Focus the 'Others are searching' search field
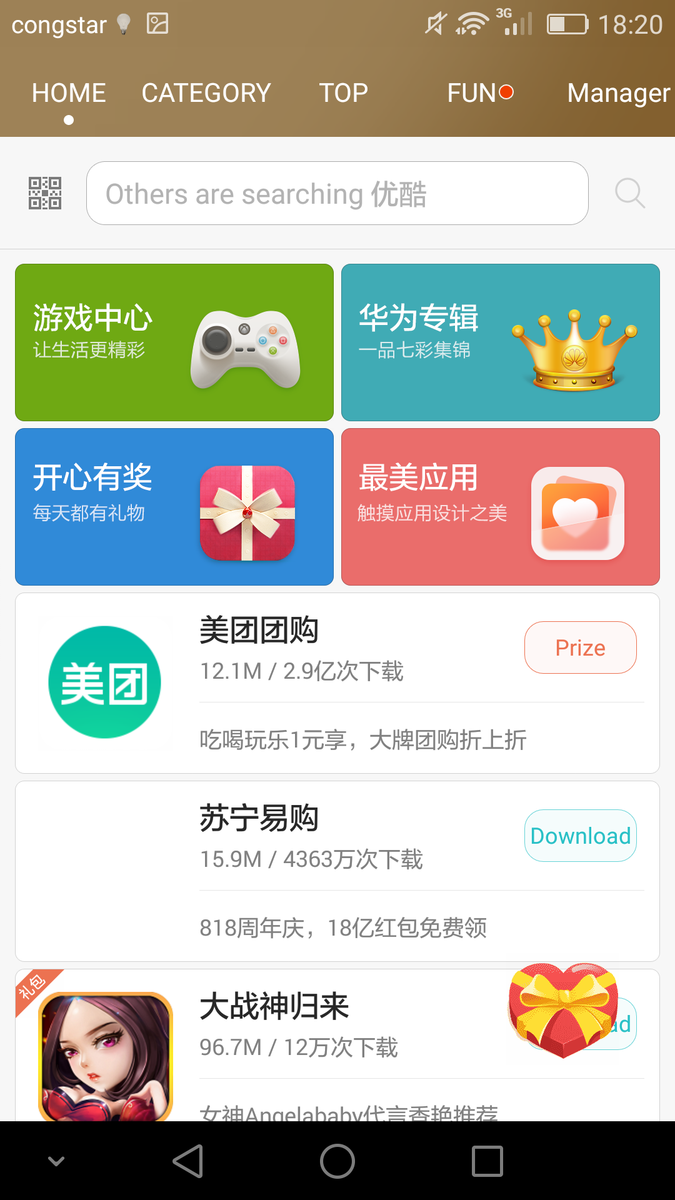The width and height of the screenshot is (675, 1200). tap(337, 193)
